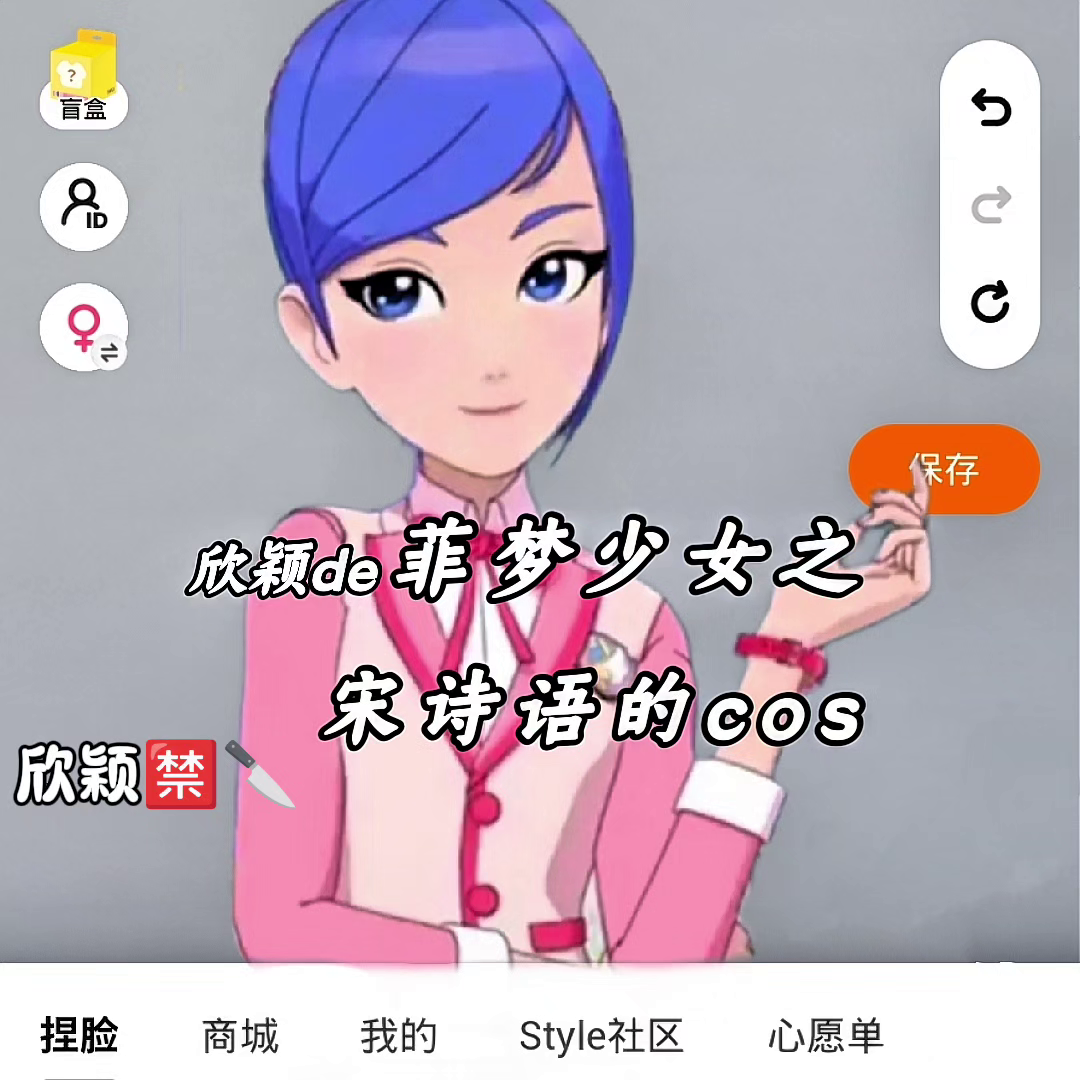Open the 盲盒 blind box

click(83, 85)
